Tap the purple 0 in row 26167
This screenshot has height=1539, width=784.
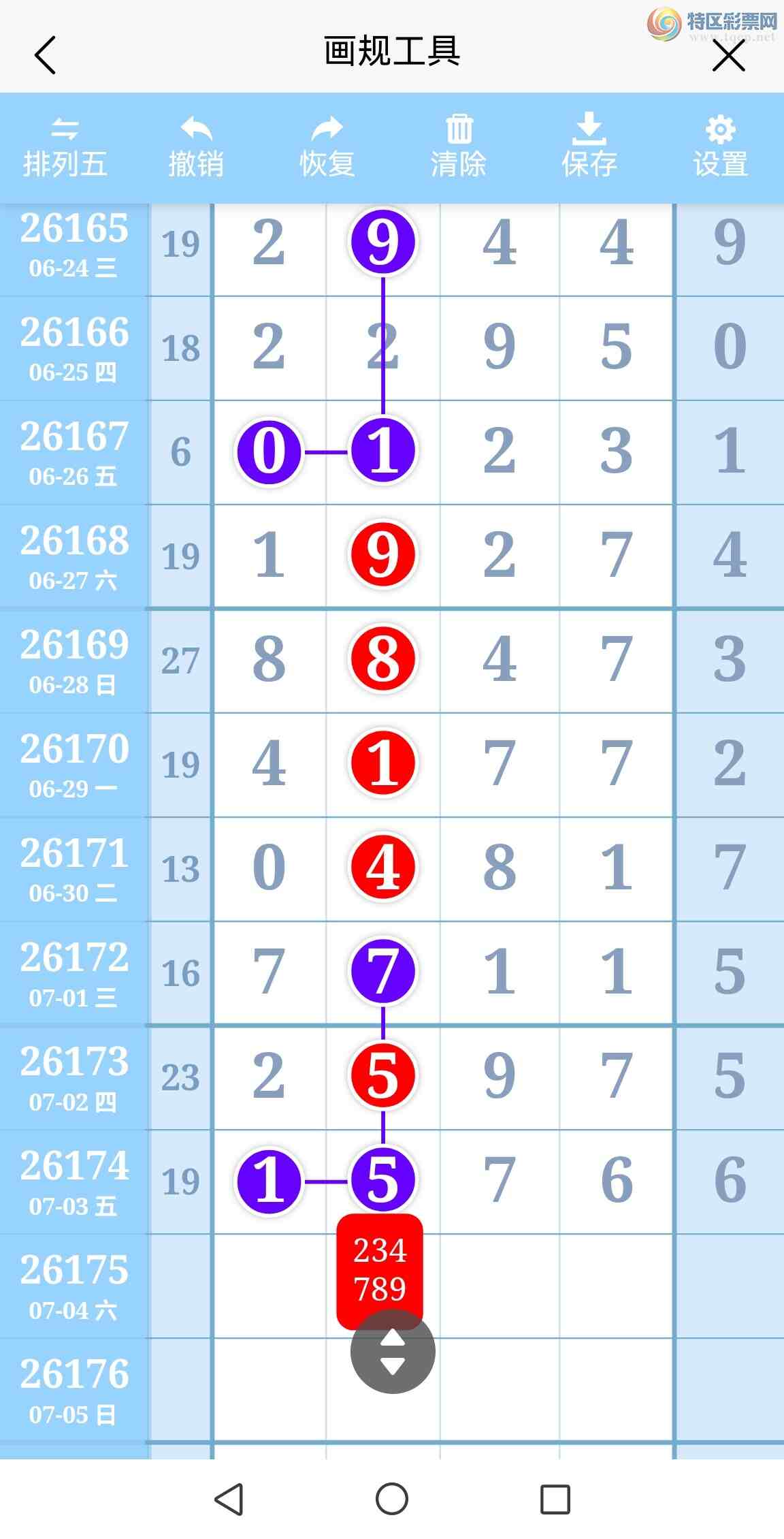[x=269, y=451]
